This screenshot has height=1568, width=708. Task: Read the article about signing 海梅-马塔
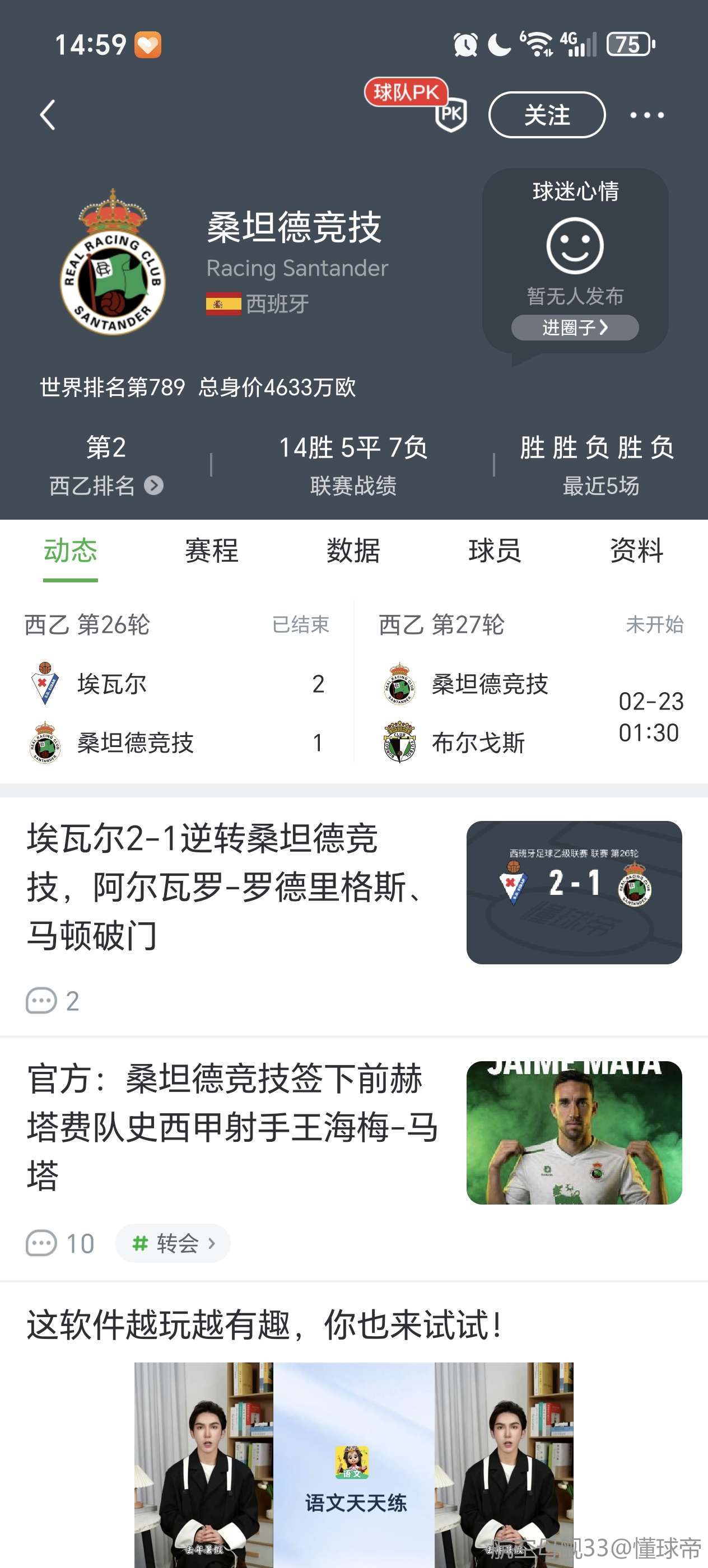[231, 1127]
